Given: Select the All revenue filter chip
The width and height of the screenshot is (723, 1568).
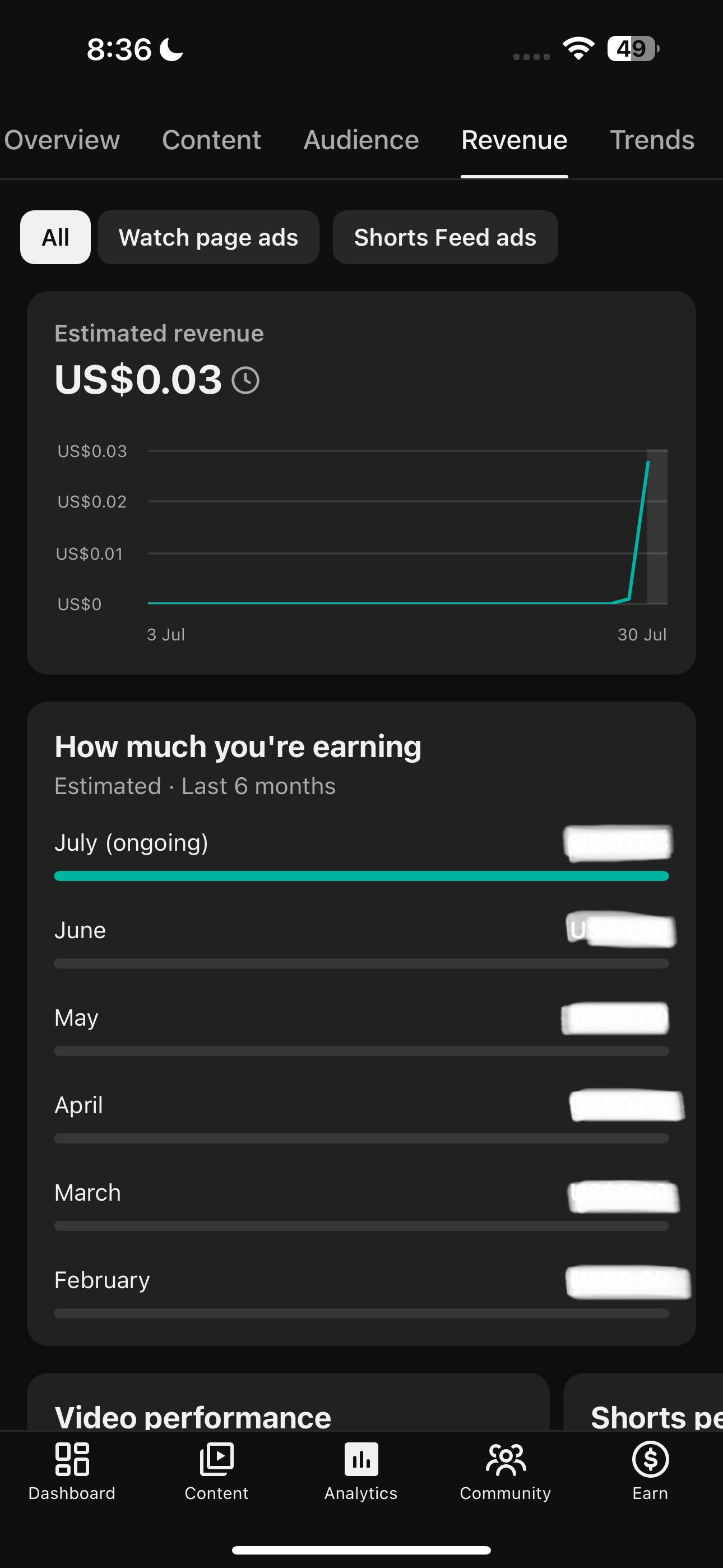Looking at the screenshot, I should 55,237.
